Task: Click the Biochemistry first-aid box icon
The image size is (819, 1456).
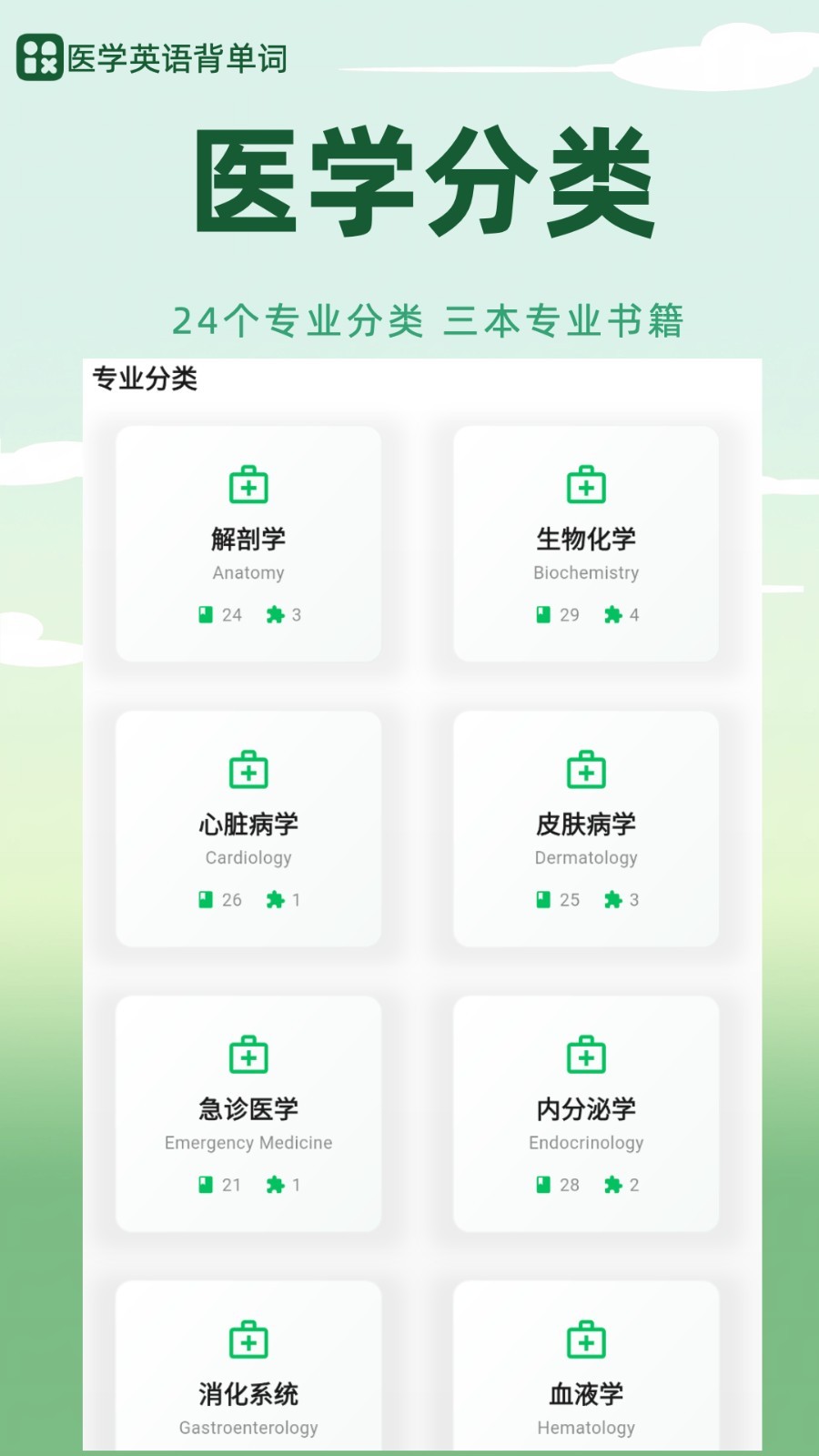Action: point(585,484)
